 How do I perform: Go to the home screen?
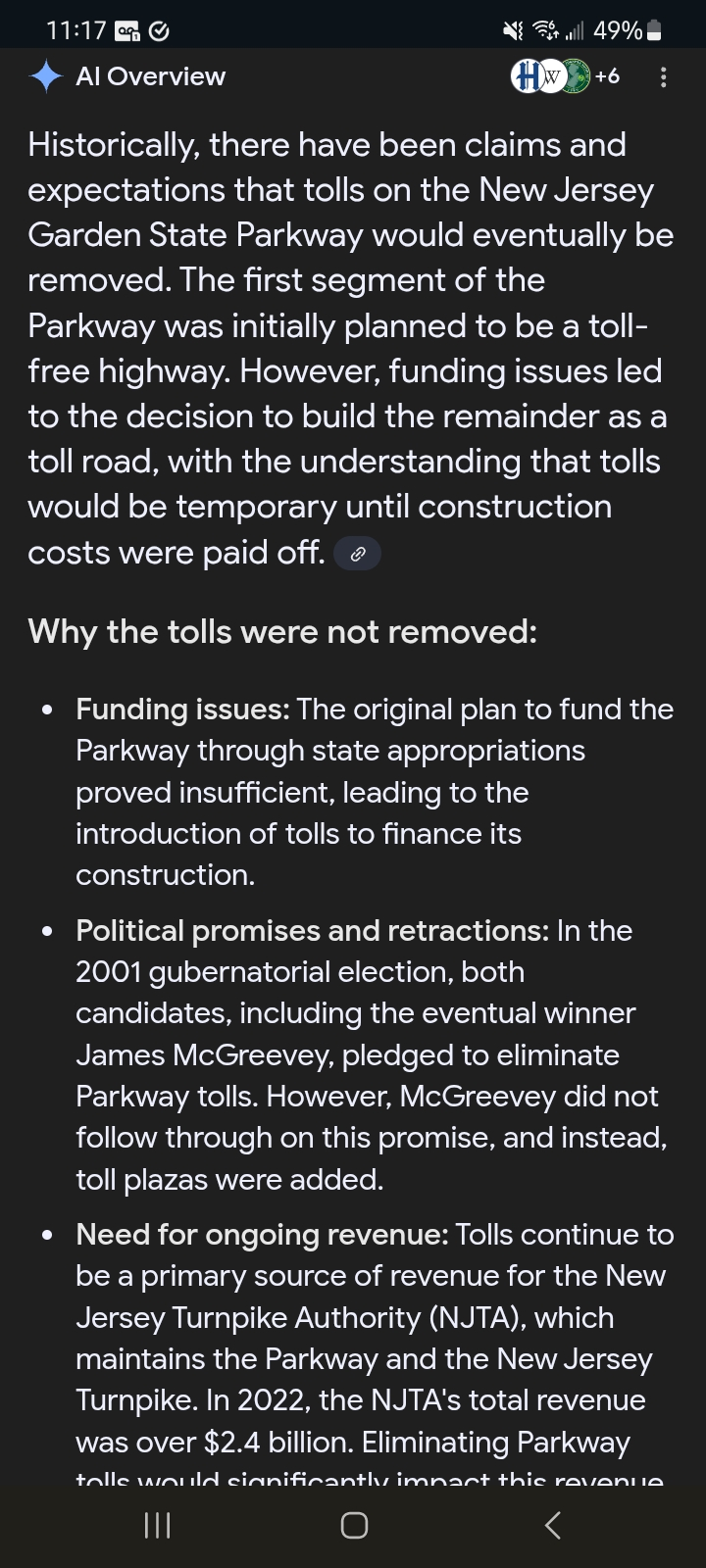pos(354,1525)
